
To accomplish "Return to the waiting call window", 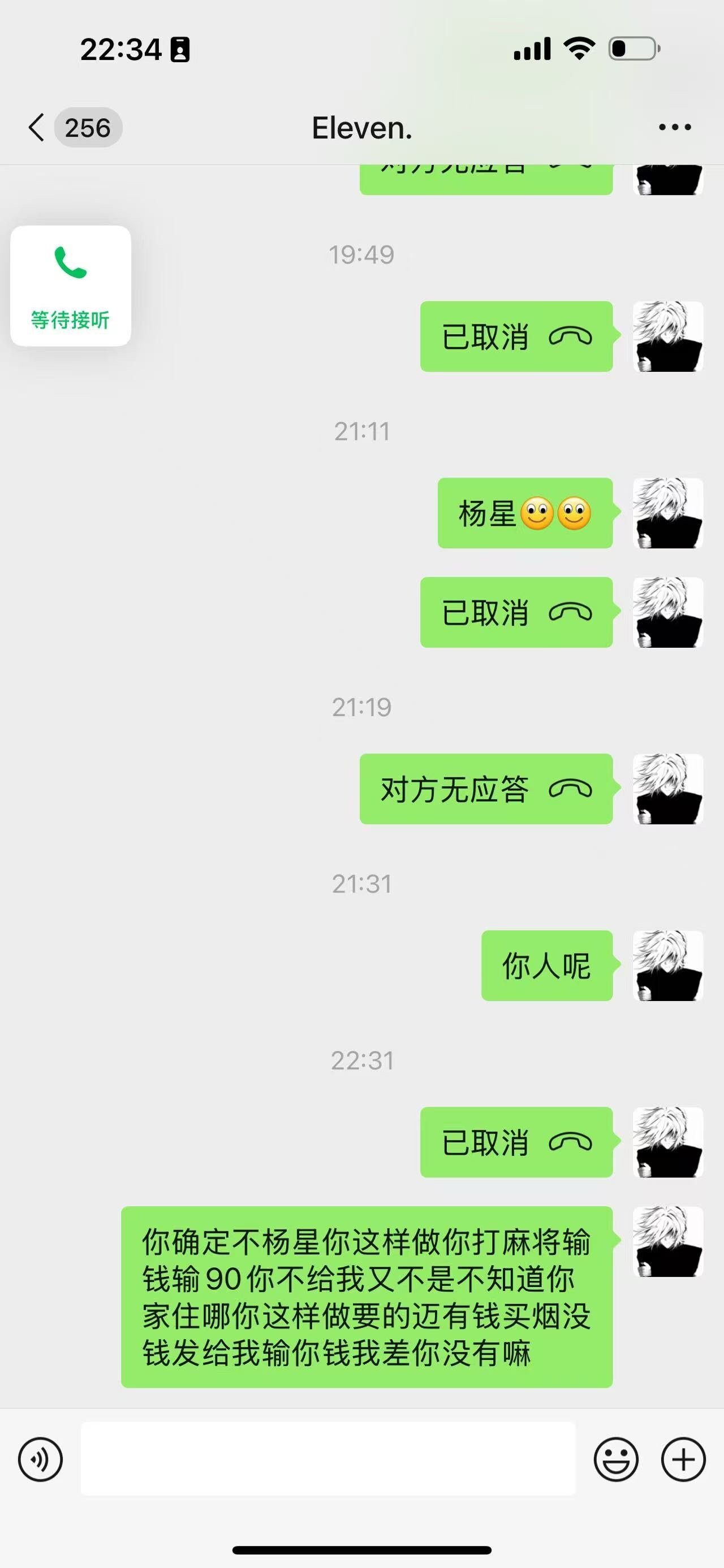I will pos(71,286).
